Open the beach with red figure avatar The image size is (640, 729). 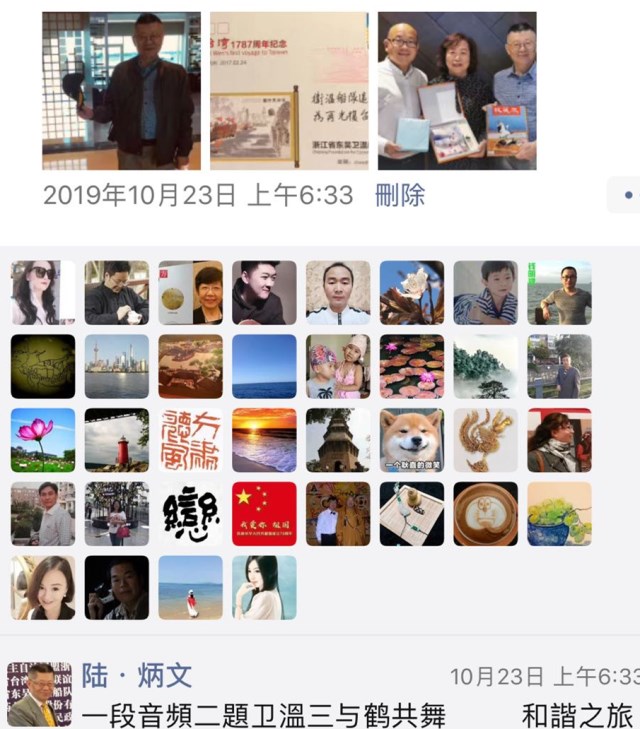[x=191, y=588]
